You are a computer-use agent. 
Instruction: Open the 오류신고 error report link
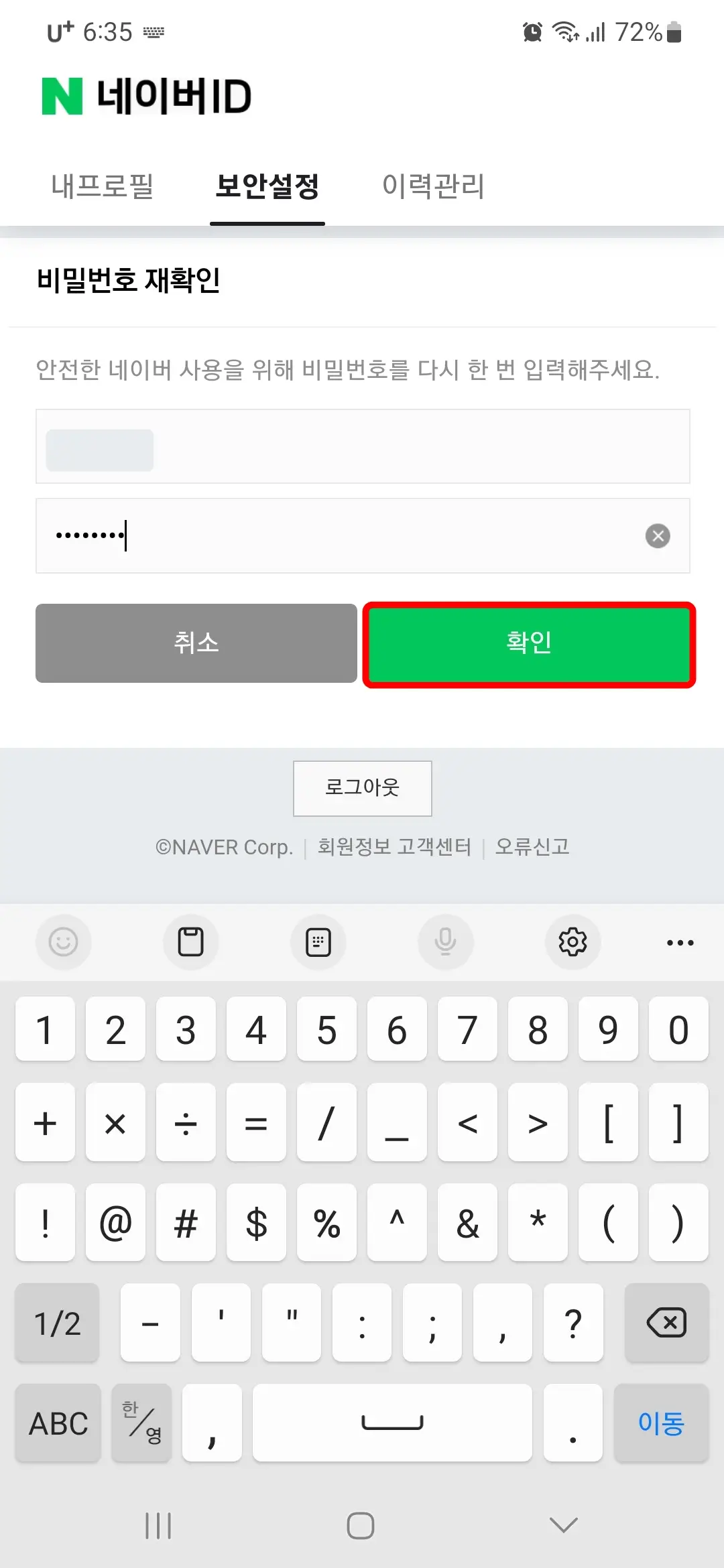[532, 847]
